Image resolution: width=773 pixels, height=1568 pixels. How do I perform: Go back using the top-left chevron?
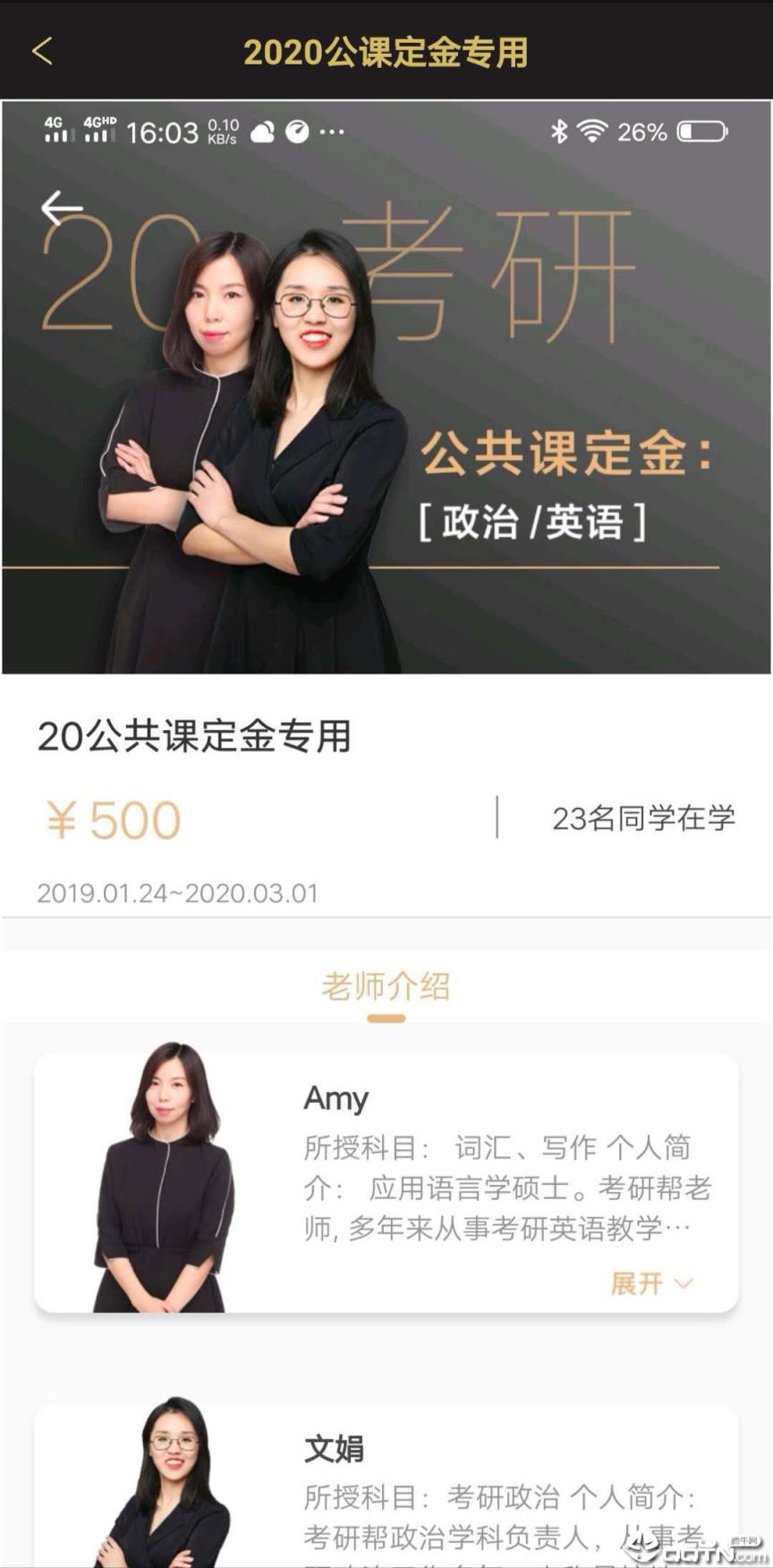[42, 51]
